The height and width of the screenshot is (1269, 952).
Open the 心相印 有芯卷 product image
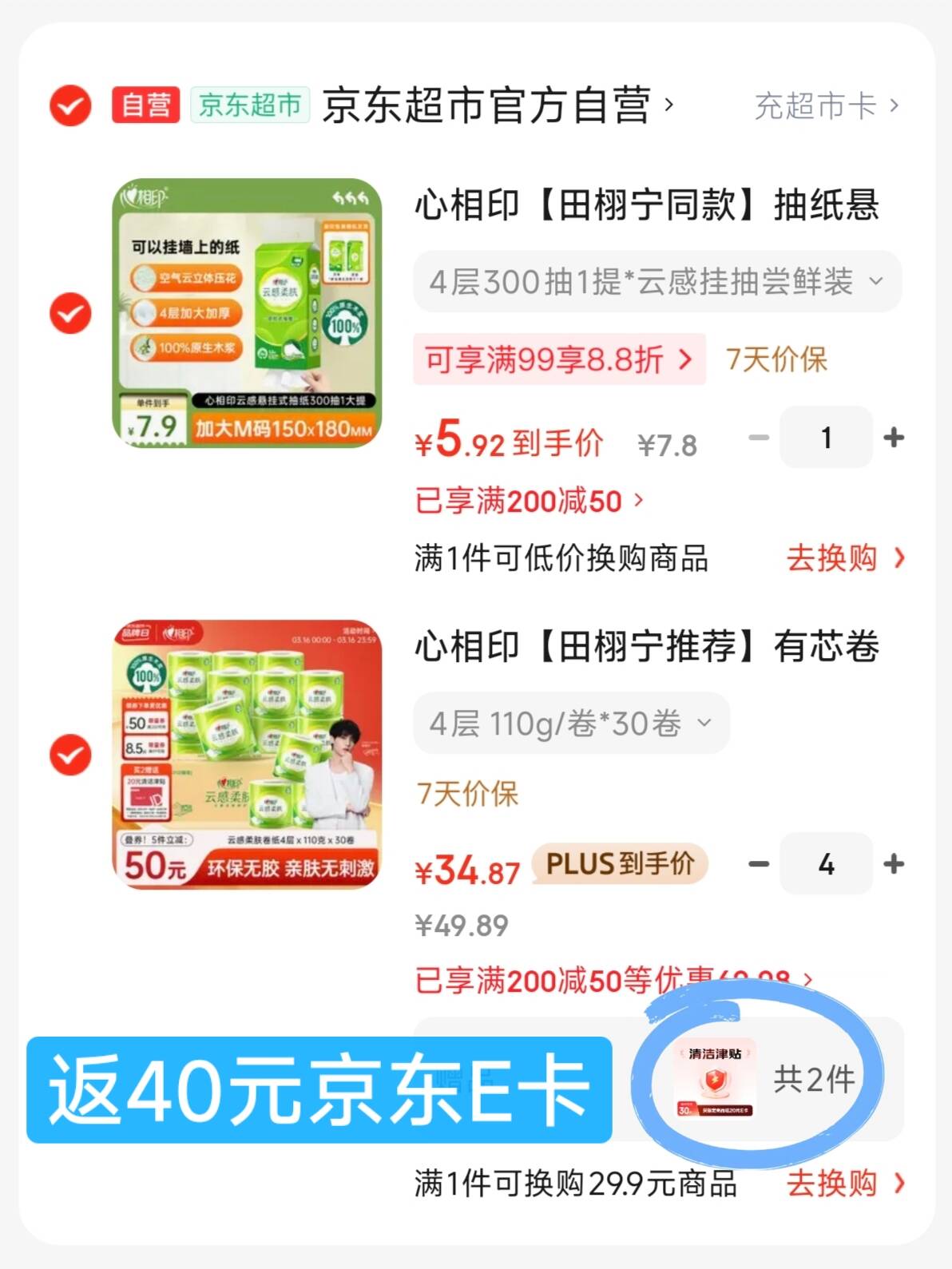(247, 755)
